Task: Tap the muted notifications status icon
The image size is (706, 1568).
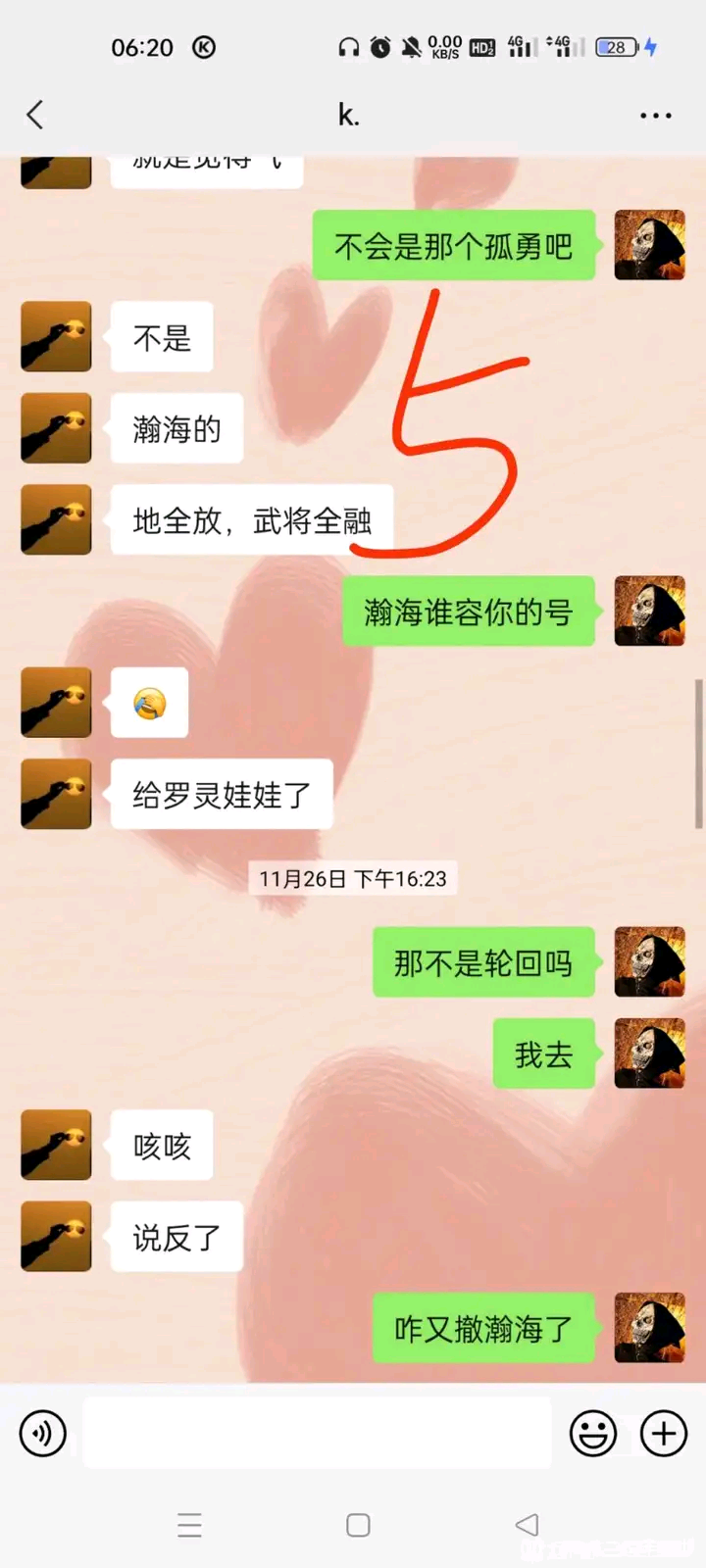Action: tap(414, 46)
